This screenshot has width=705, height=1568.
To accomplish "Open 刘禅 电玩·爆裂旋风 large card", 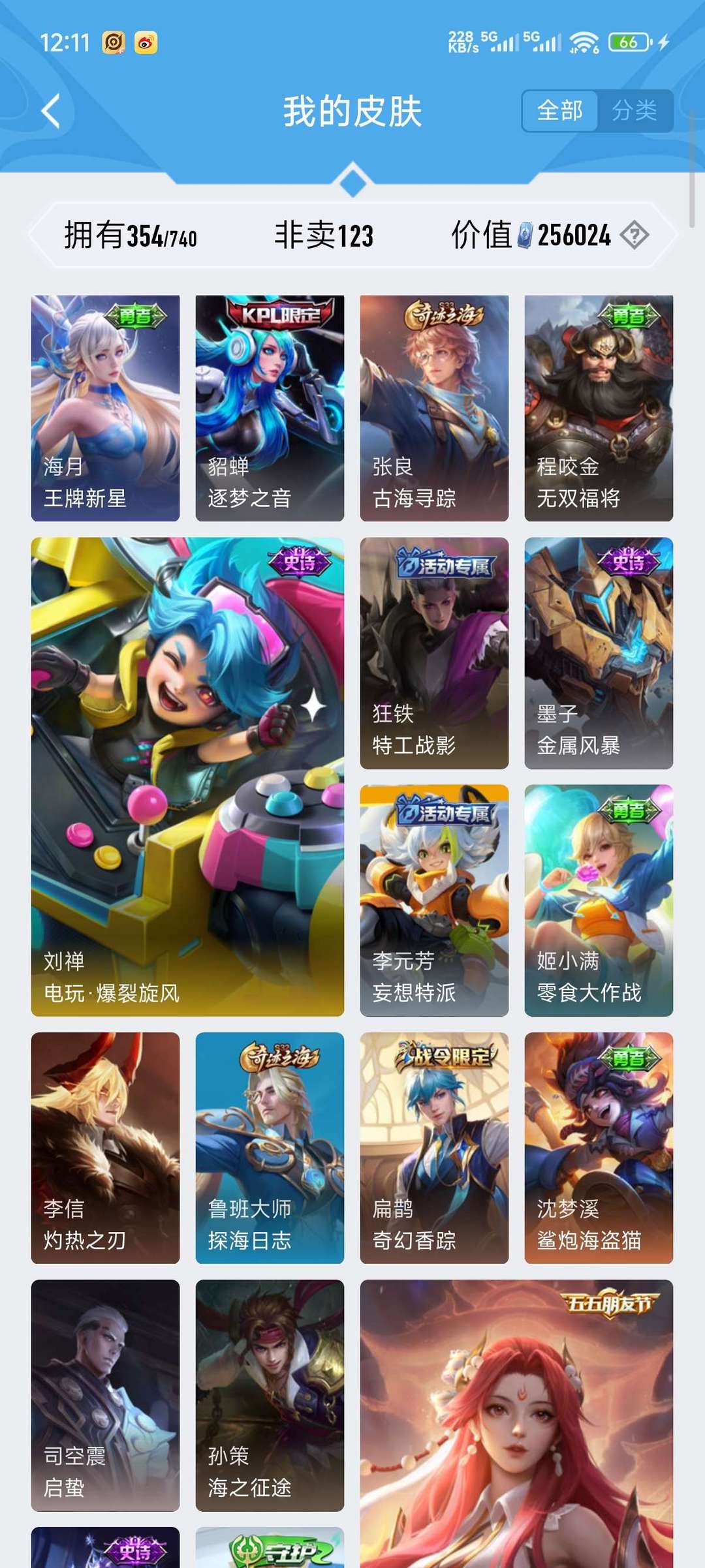I will pyautogui.click(x=187, y=776).
